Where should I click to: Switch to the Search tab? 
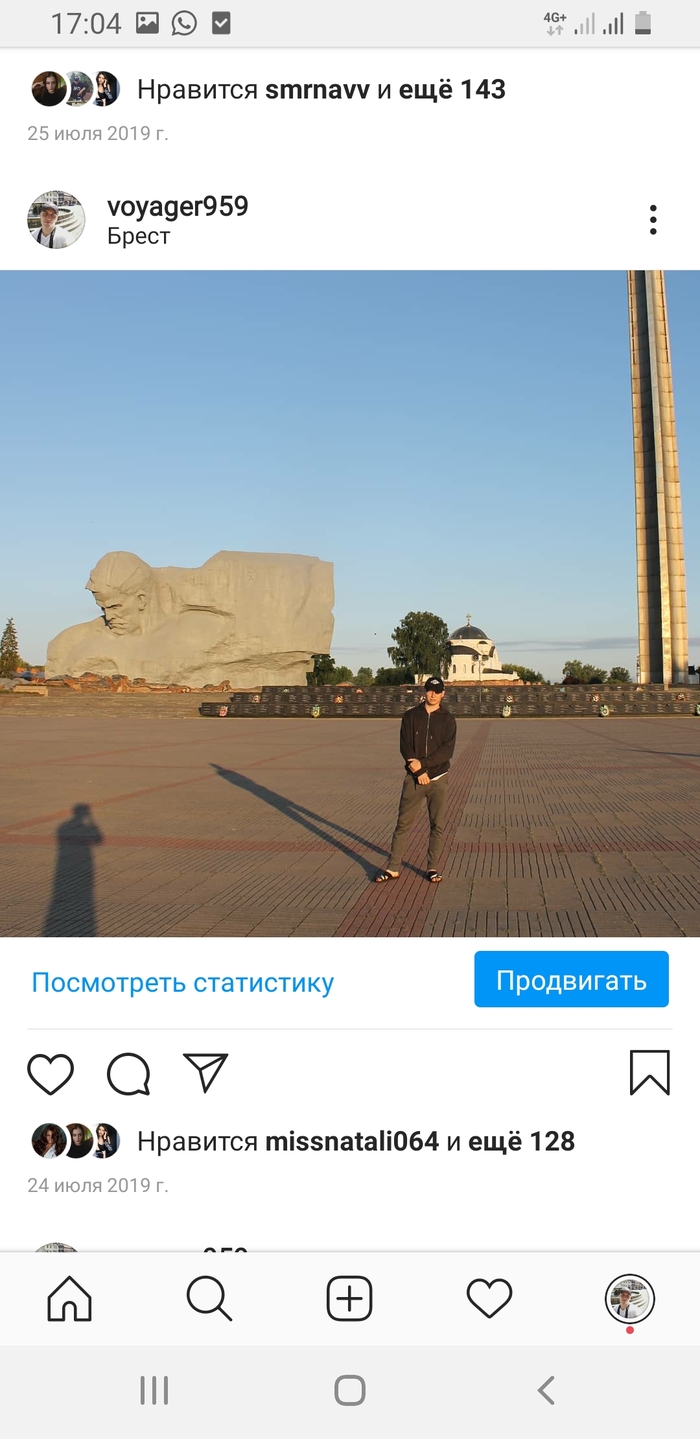coord(209,1299)
